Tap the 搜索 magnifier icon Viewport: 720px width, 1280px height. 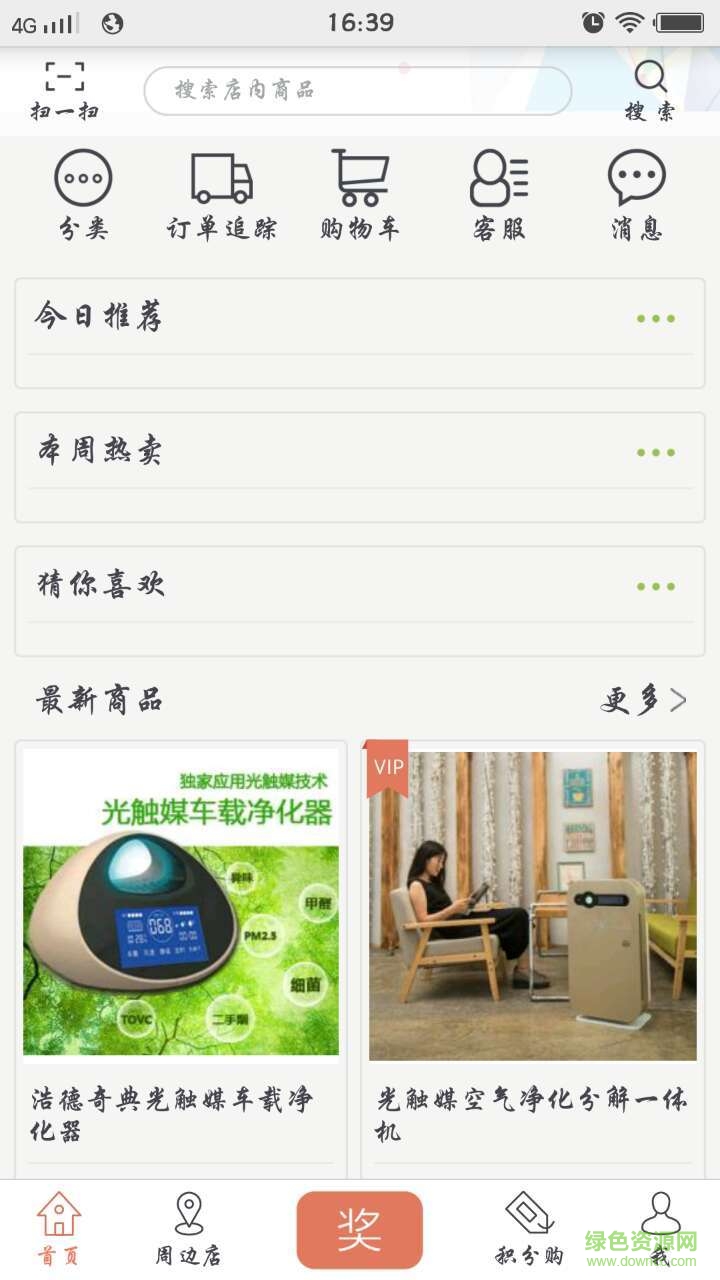point(652,78)
